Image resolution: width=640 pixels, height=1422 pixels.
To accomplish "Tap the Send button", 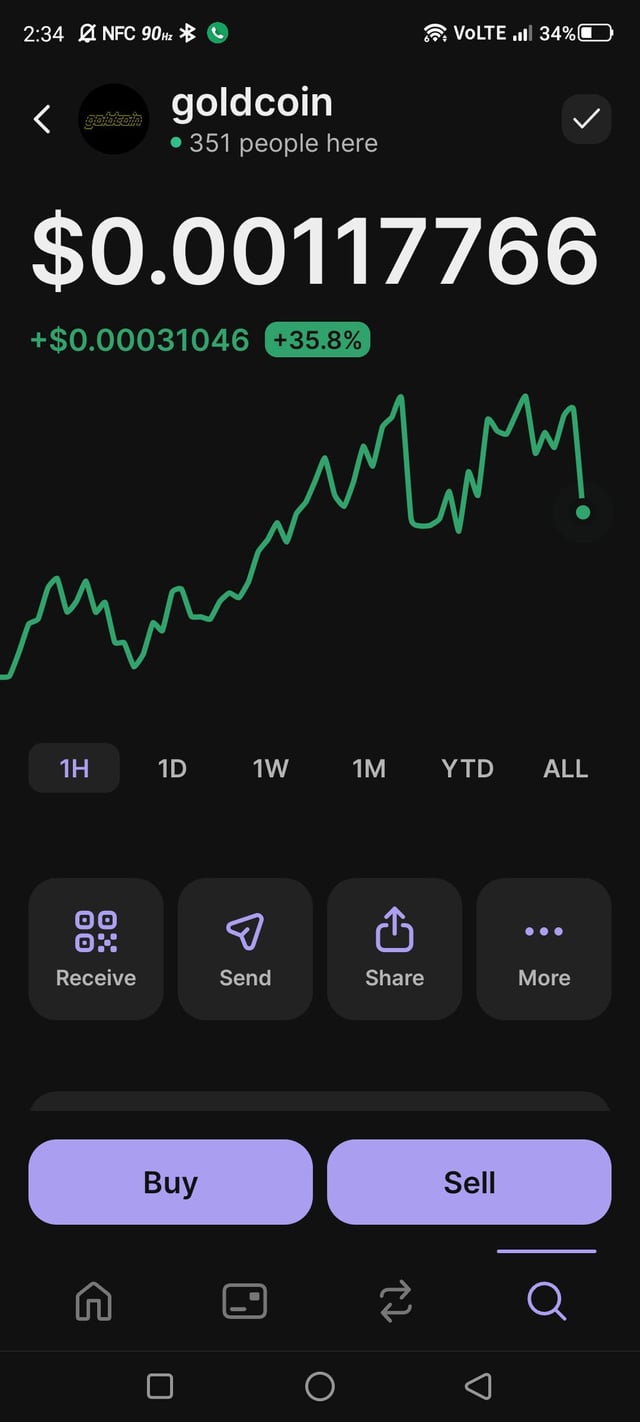I will click(x=245, y=948).
